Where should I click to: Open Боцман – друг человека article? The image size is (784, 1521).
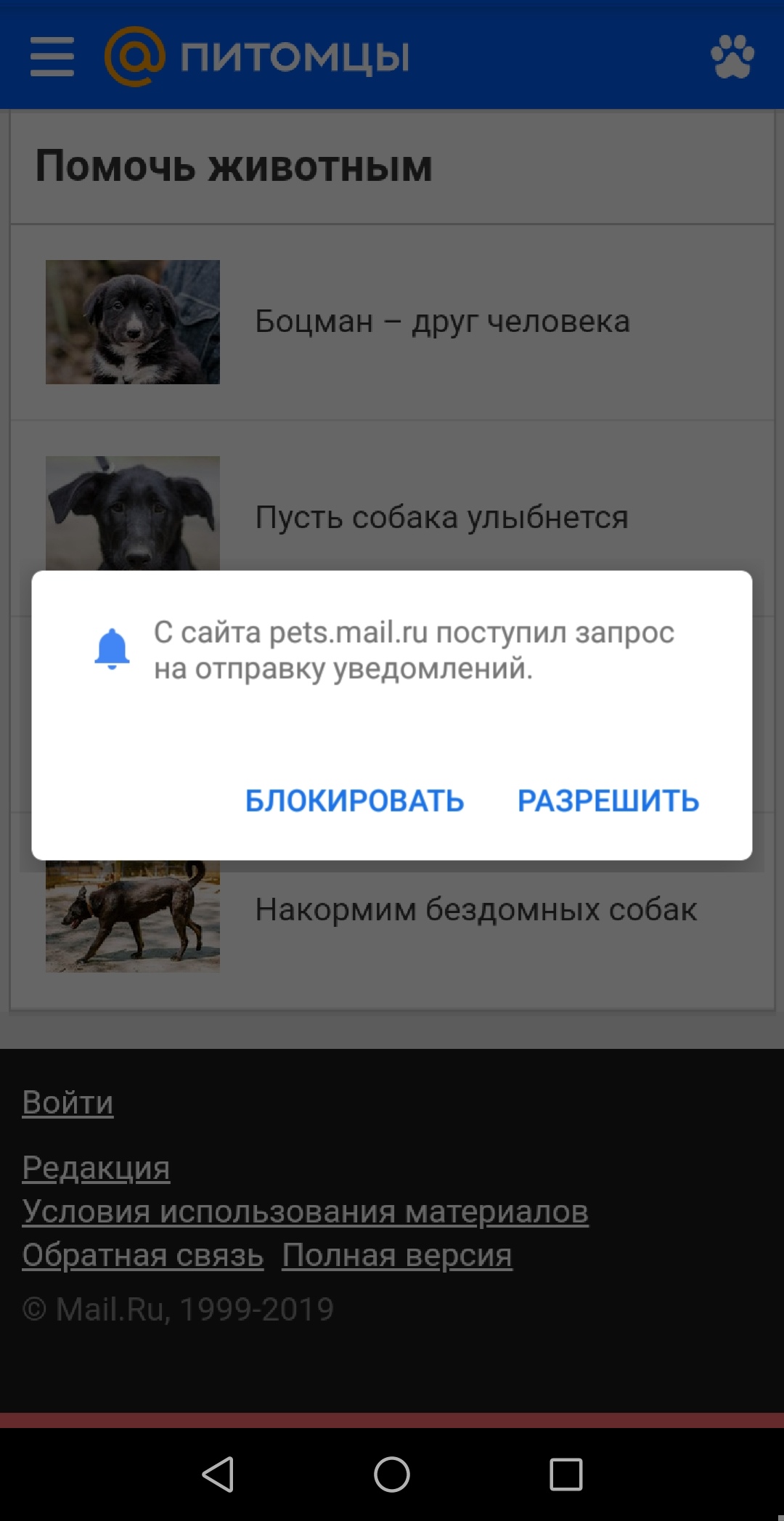pyautogui.click(x=442, y=321)
